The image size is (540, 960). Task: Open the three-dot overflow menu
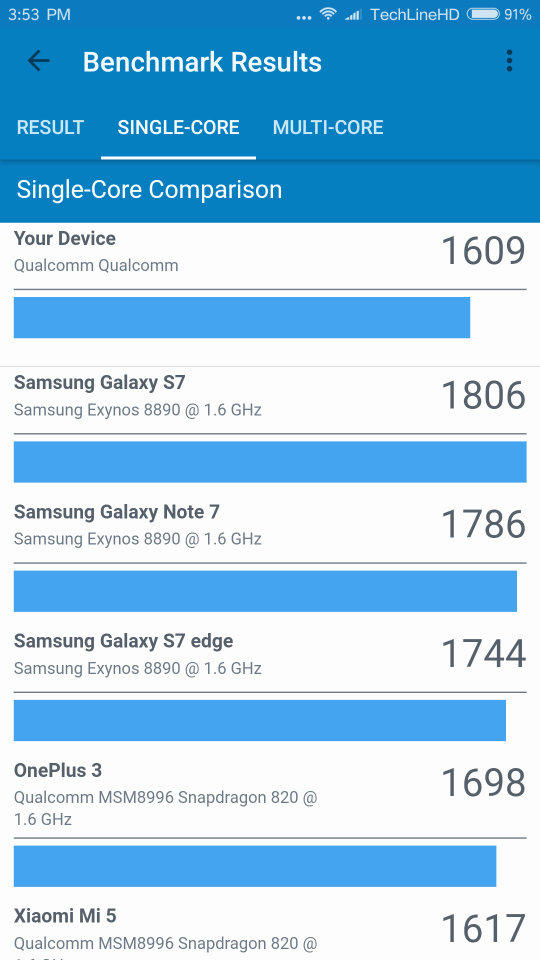click(x=509, y=61)
